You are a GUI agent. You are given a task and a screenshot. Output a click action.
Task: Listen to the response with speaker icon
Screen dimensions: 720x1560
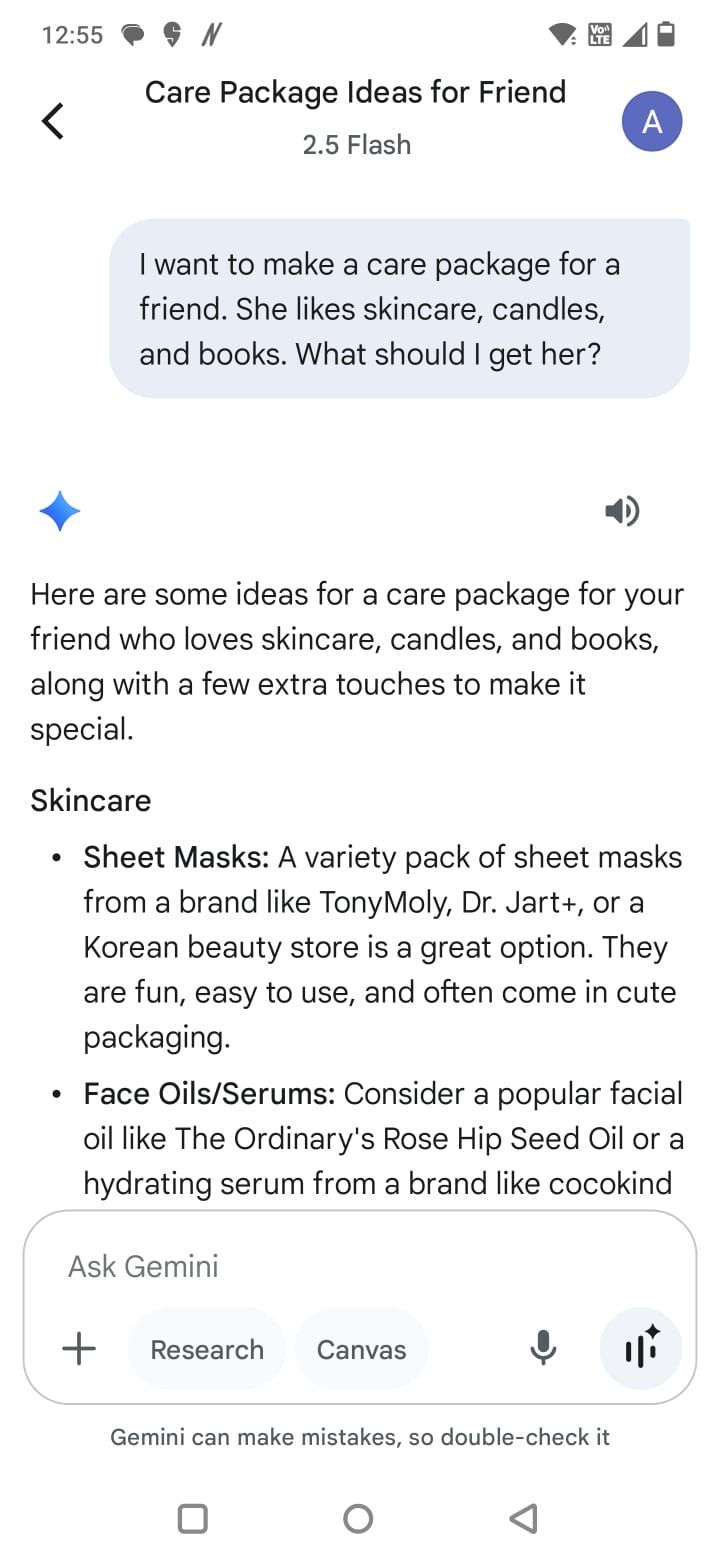[622, 511]
